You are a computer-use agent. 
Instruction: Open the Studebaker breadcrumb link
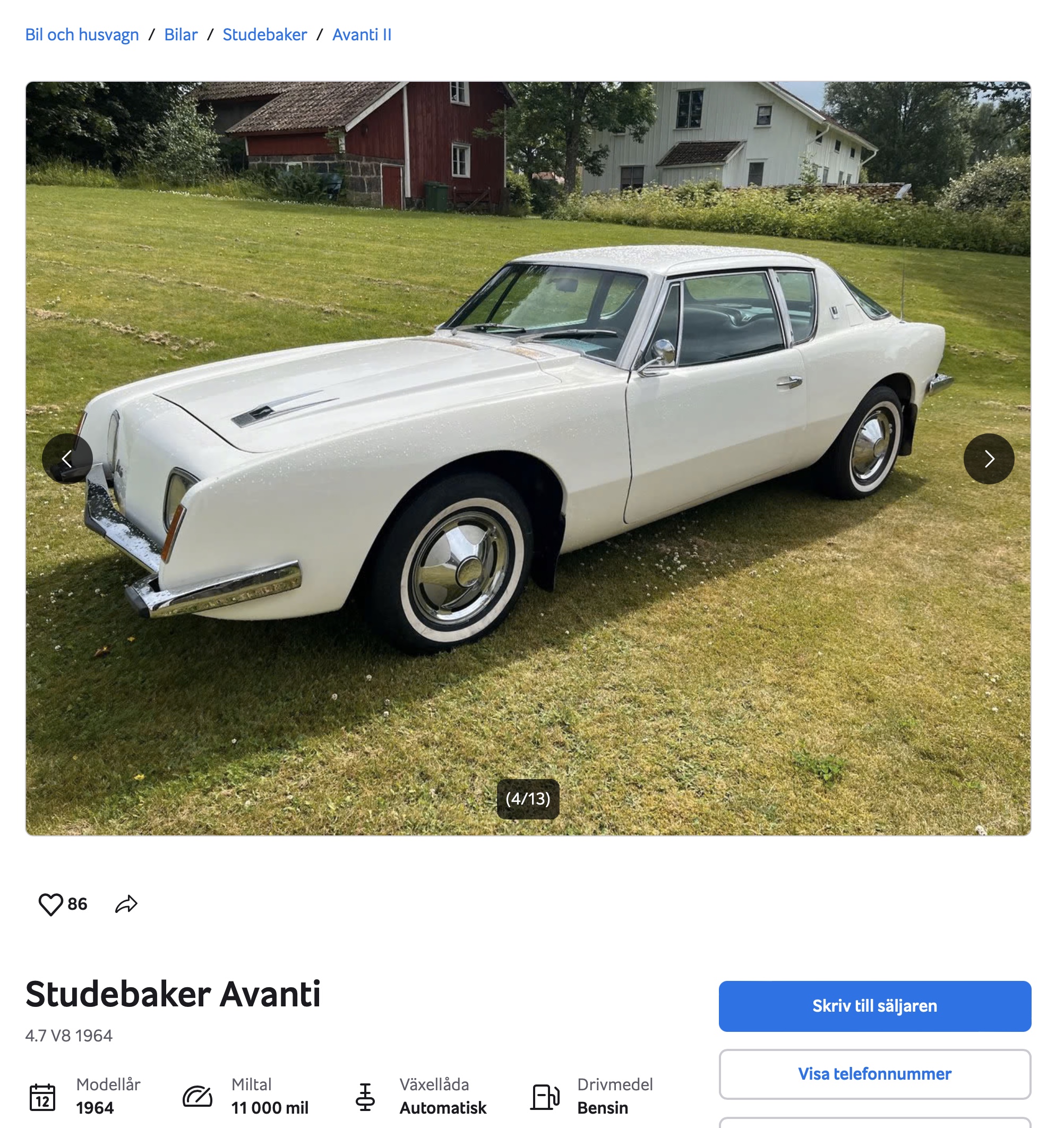[x=264, y=35]
